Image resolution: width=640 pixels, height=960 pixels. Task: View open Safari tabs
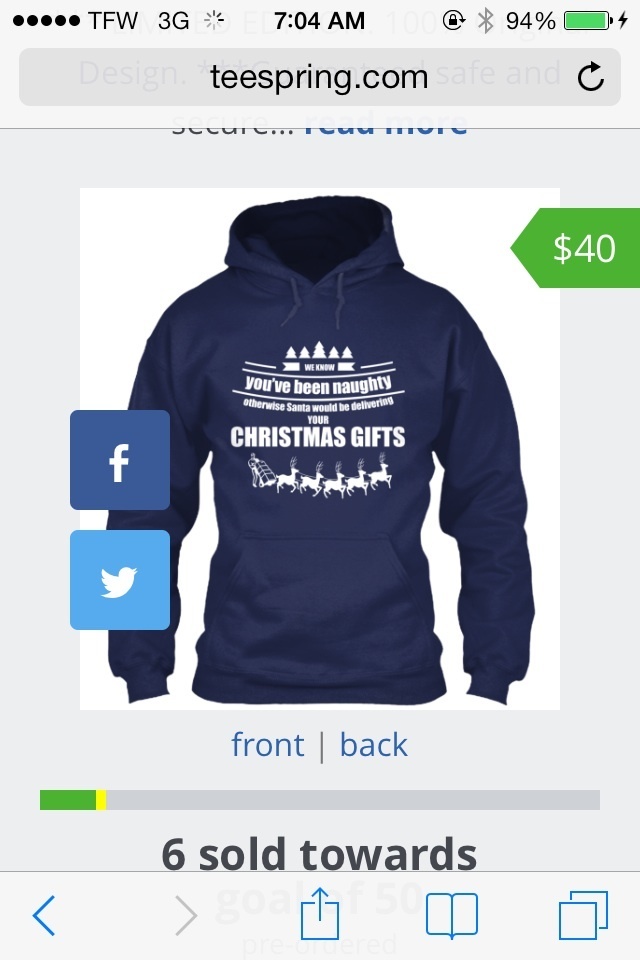583,915
